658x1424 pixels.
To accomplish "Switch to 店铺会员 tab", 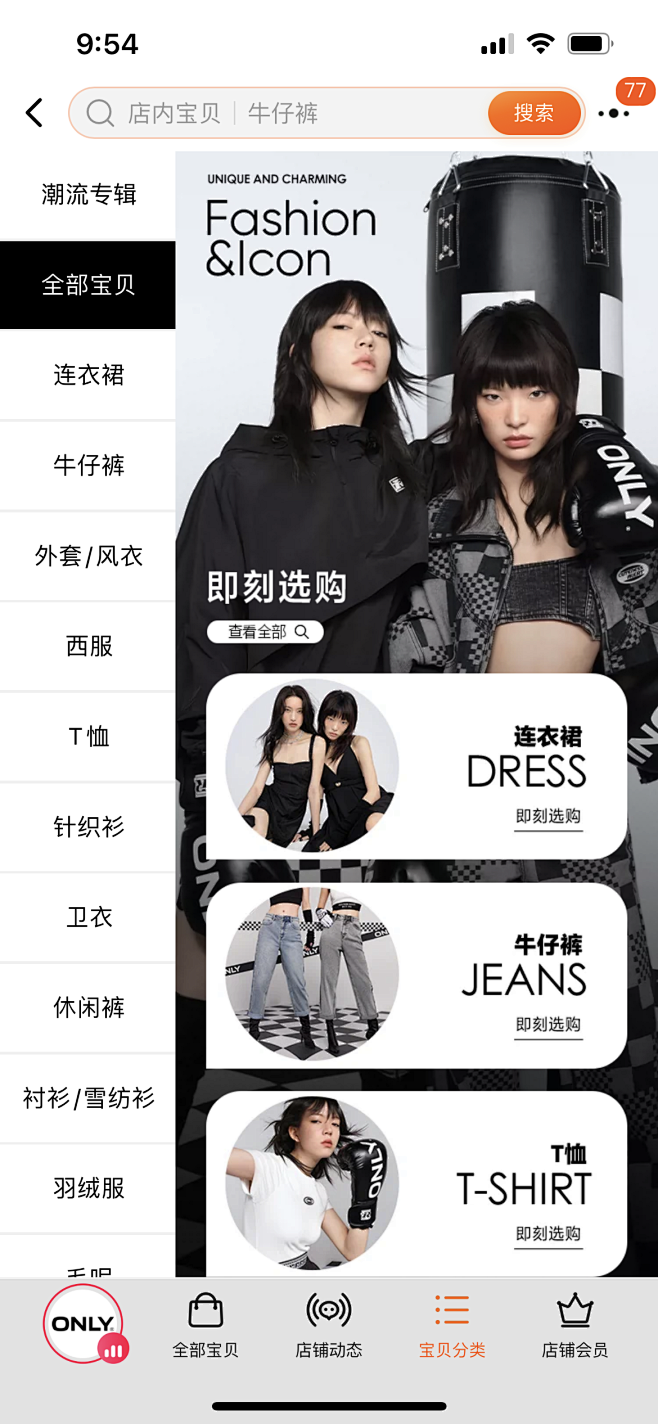I will (574, 1326).
